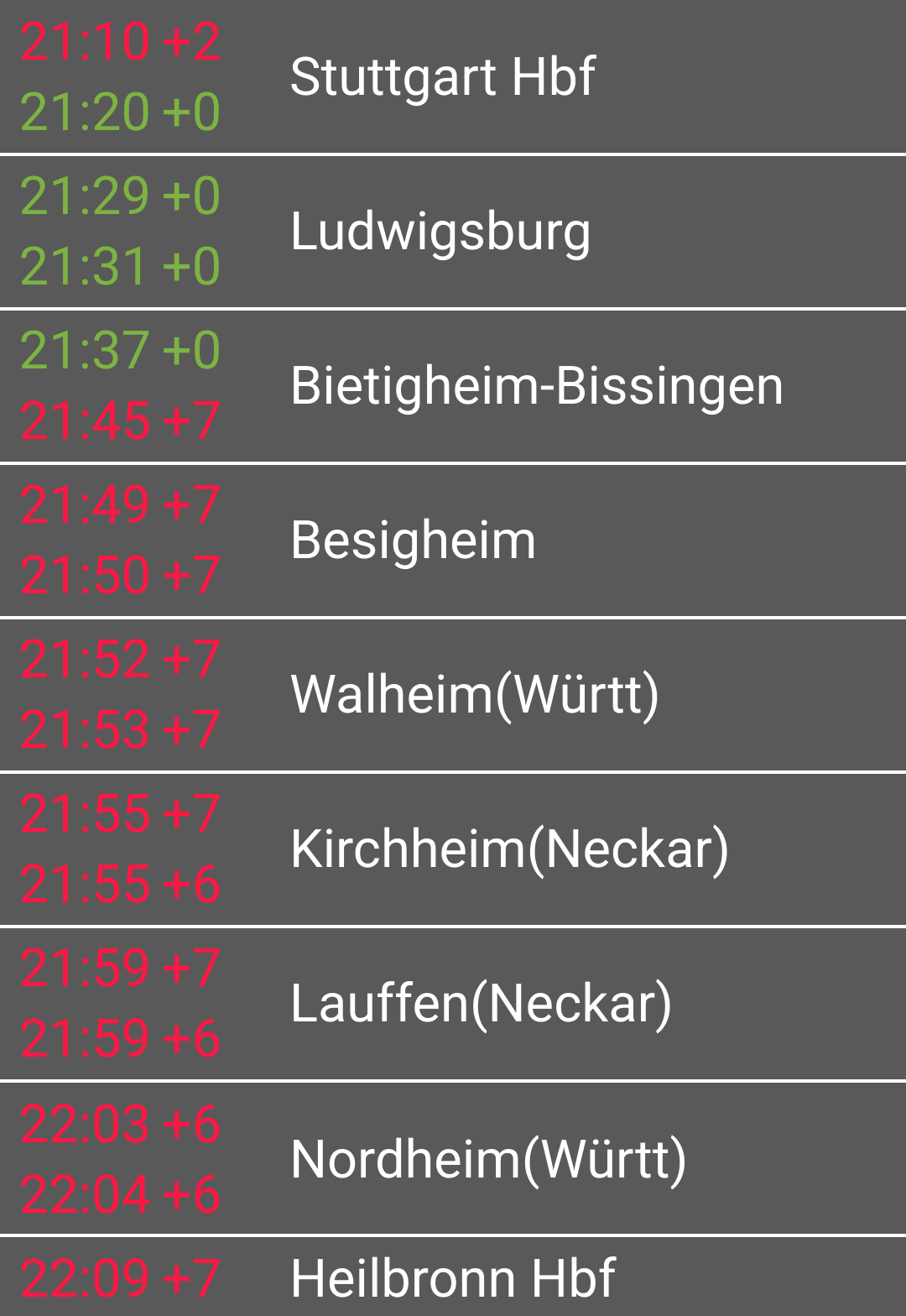View the Walheim(Württ) stop
The image size is (906, 1316).
point(475,694)
